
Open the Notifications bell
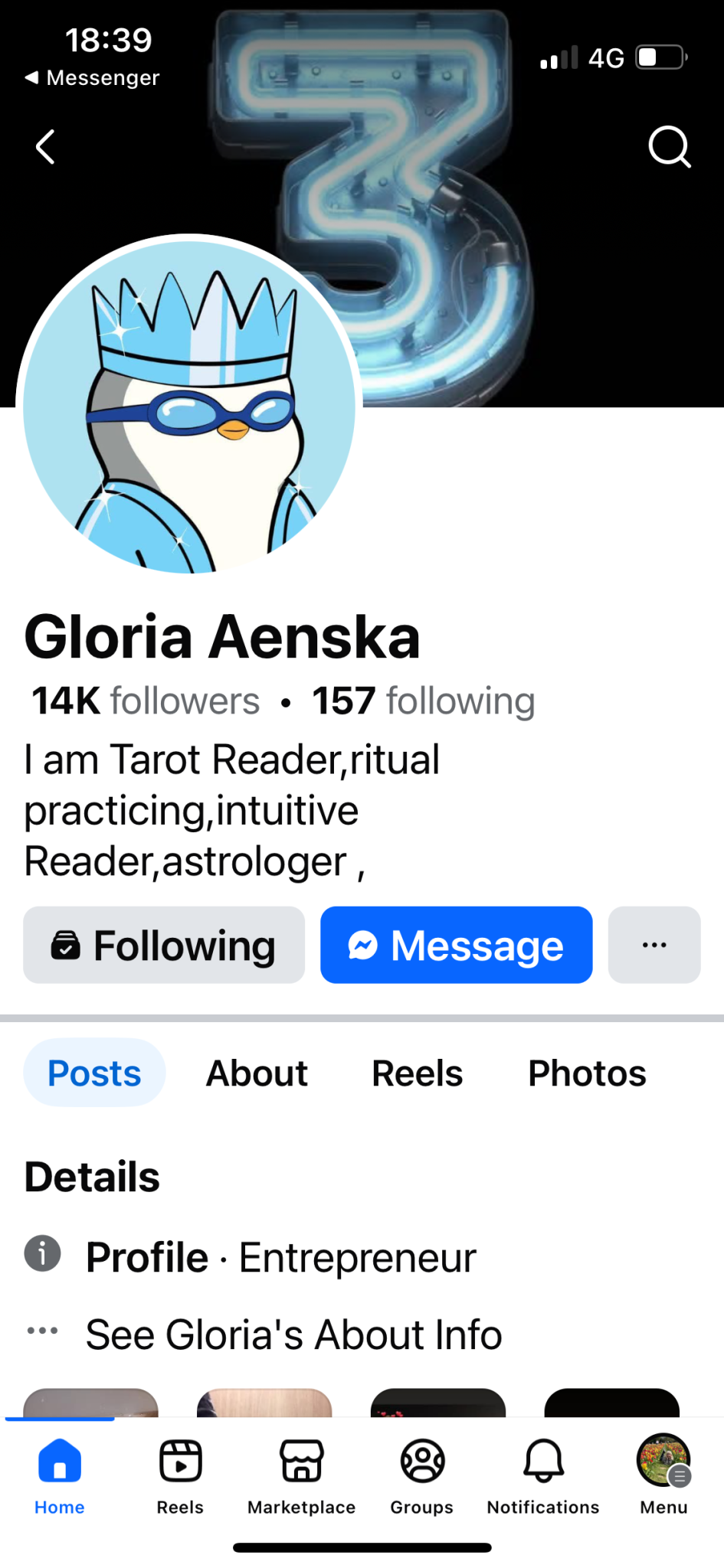coord(543,1476)
